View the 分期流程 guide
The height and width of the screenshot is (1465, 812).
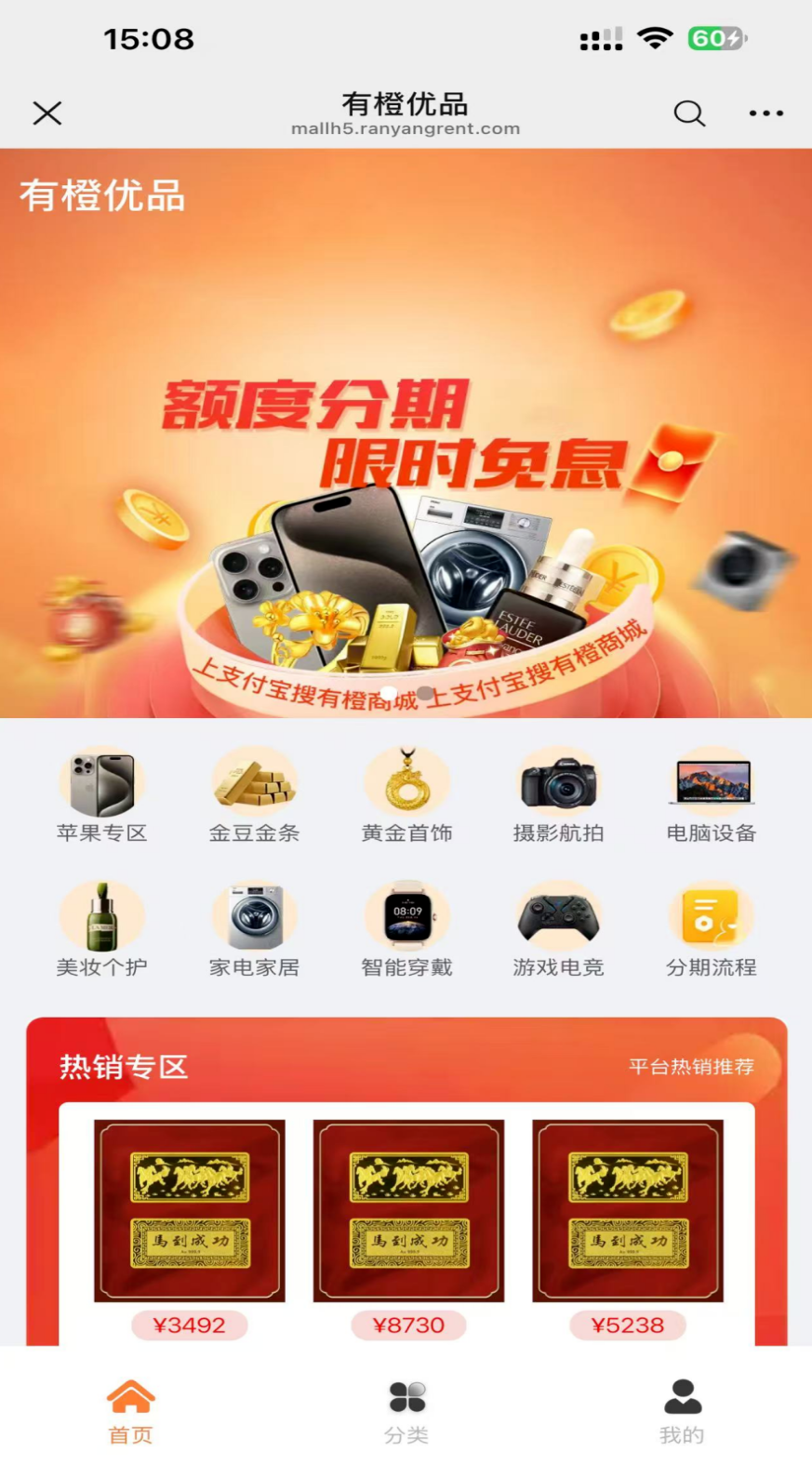(711, 929)
